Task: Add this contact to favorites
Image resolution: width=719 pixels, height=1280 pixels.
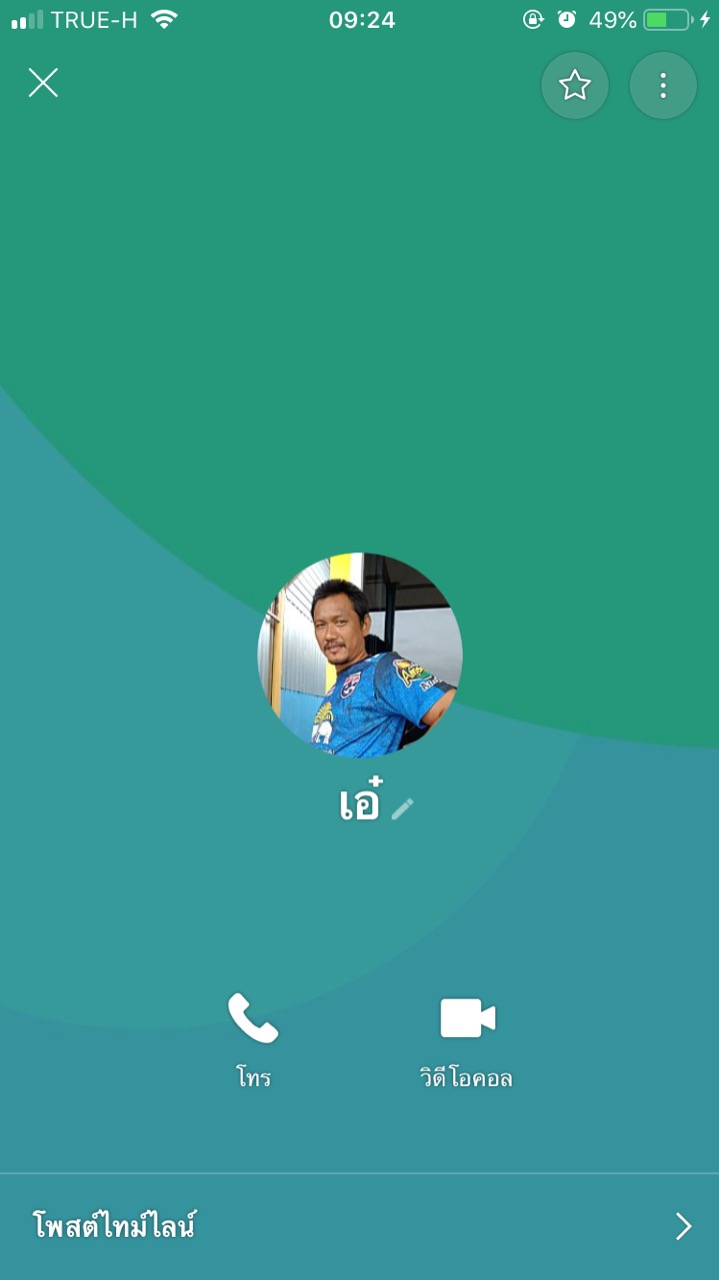Action: [574, 86]
